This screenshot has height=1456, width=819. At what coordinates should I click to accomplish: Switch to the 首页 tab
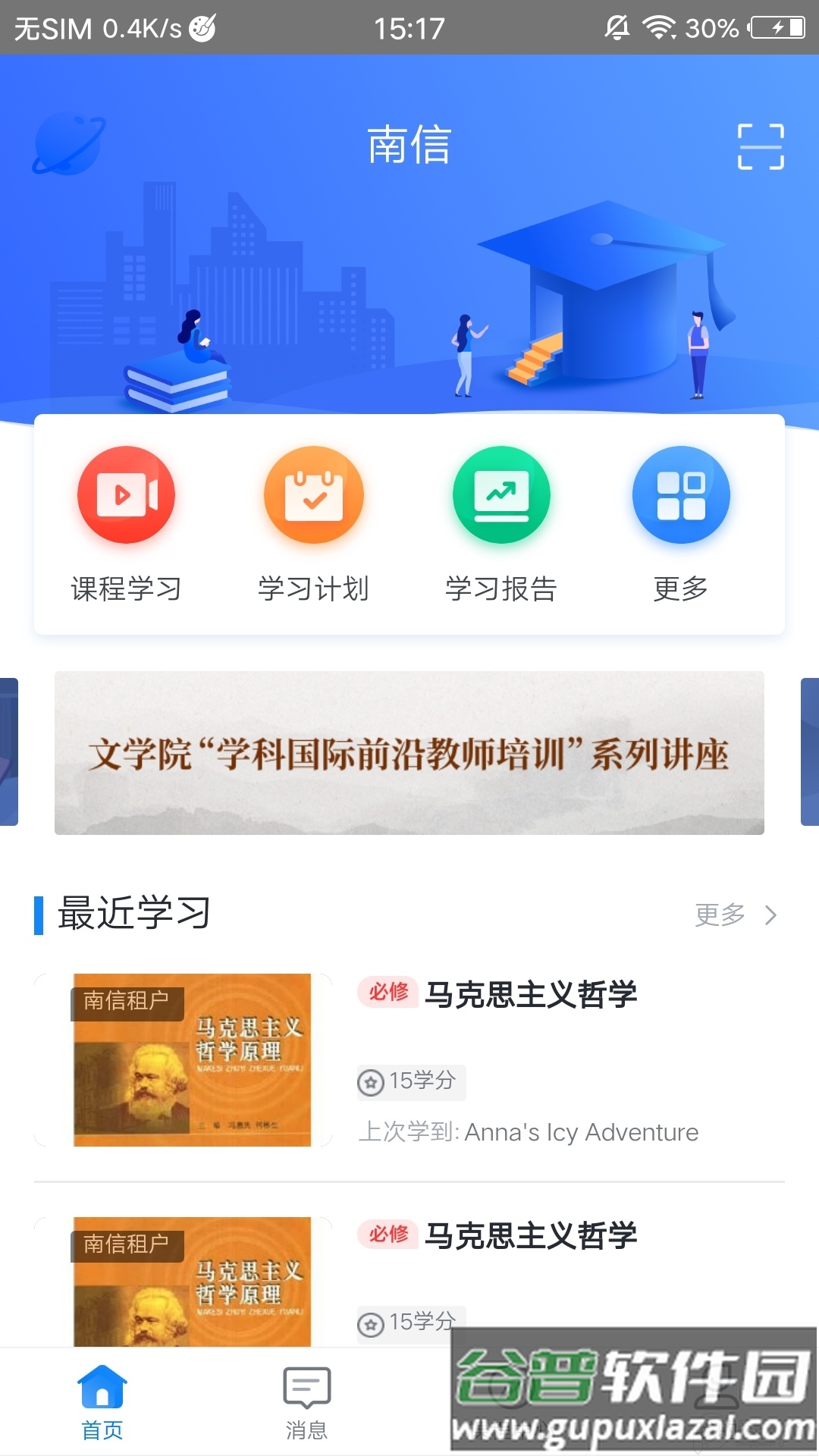coord(102,1403)
